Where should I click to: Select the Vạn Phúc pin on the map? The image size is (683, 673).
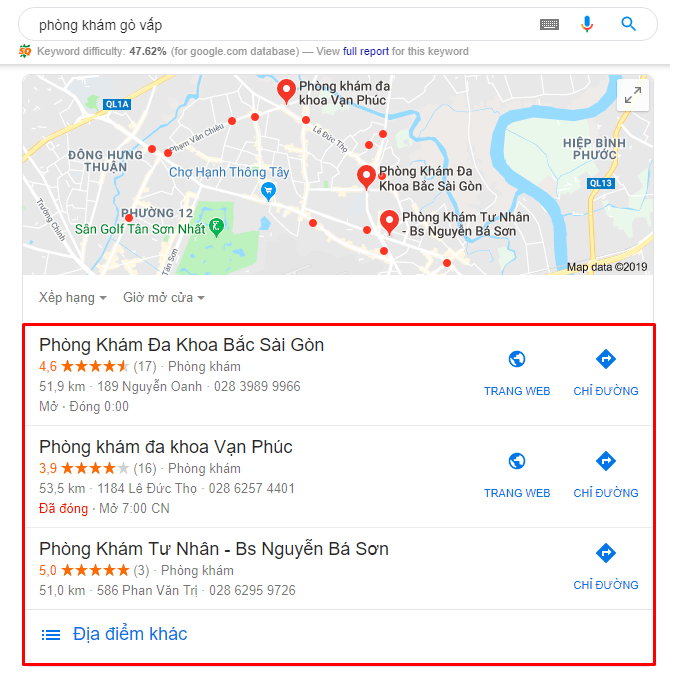[286, 92]
